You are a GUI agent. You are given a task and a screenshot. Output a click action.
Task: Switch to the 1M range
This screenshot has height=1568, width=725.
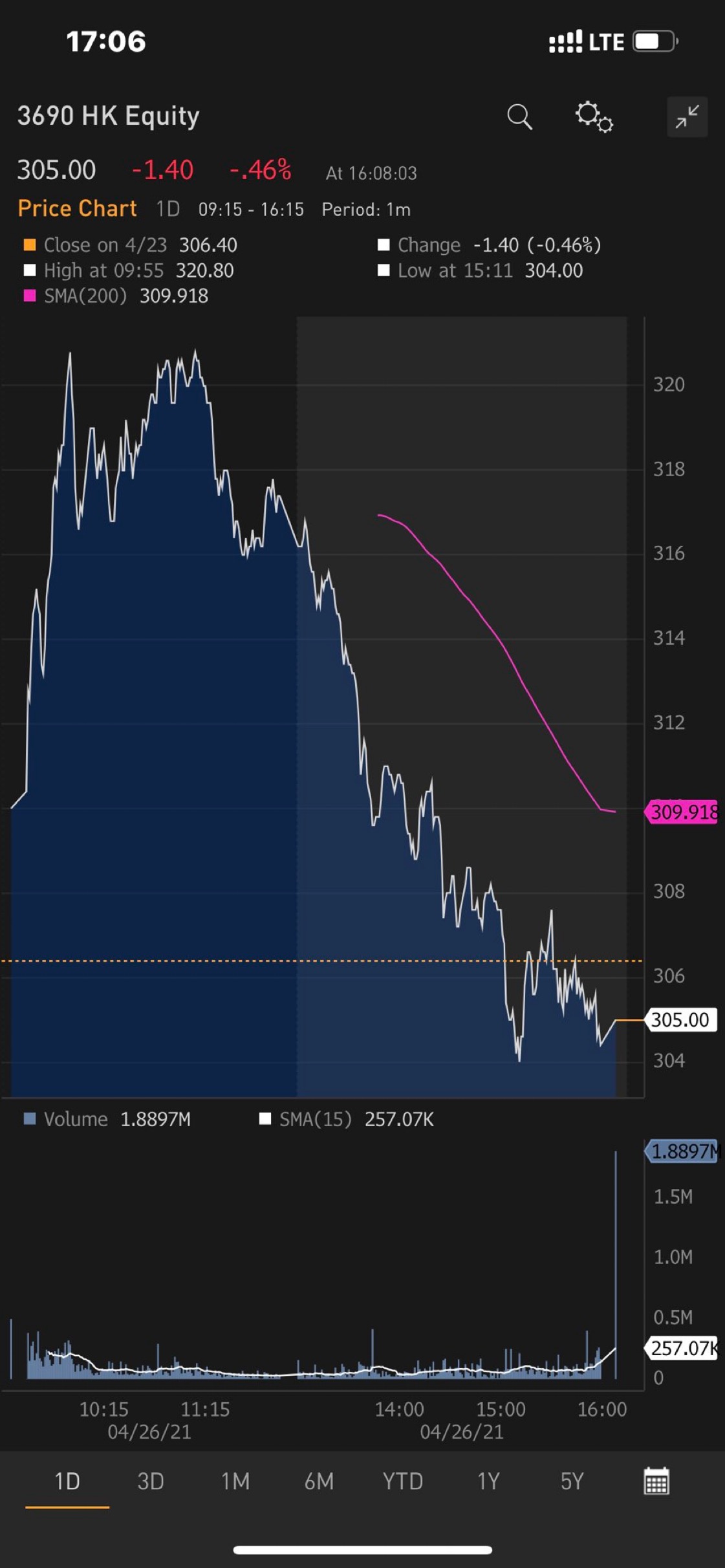point(235,1481)
